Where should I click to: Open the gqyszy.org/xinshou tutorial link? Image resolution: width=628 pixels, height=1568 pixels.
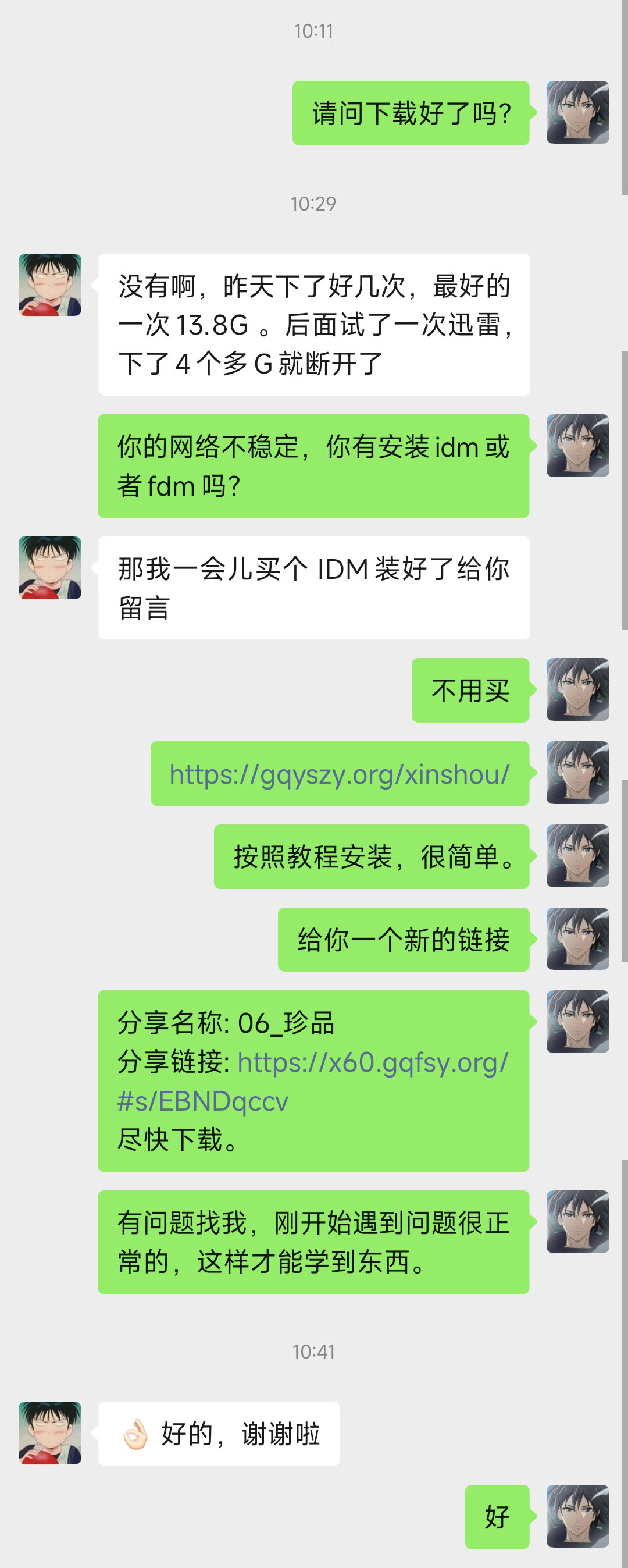coord(339,774)
